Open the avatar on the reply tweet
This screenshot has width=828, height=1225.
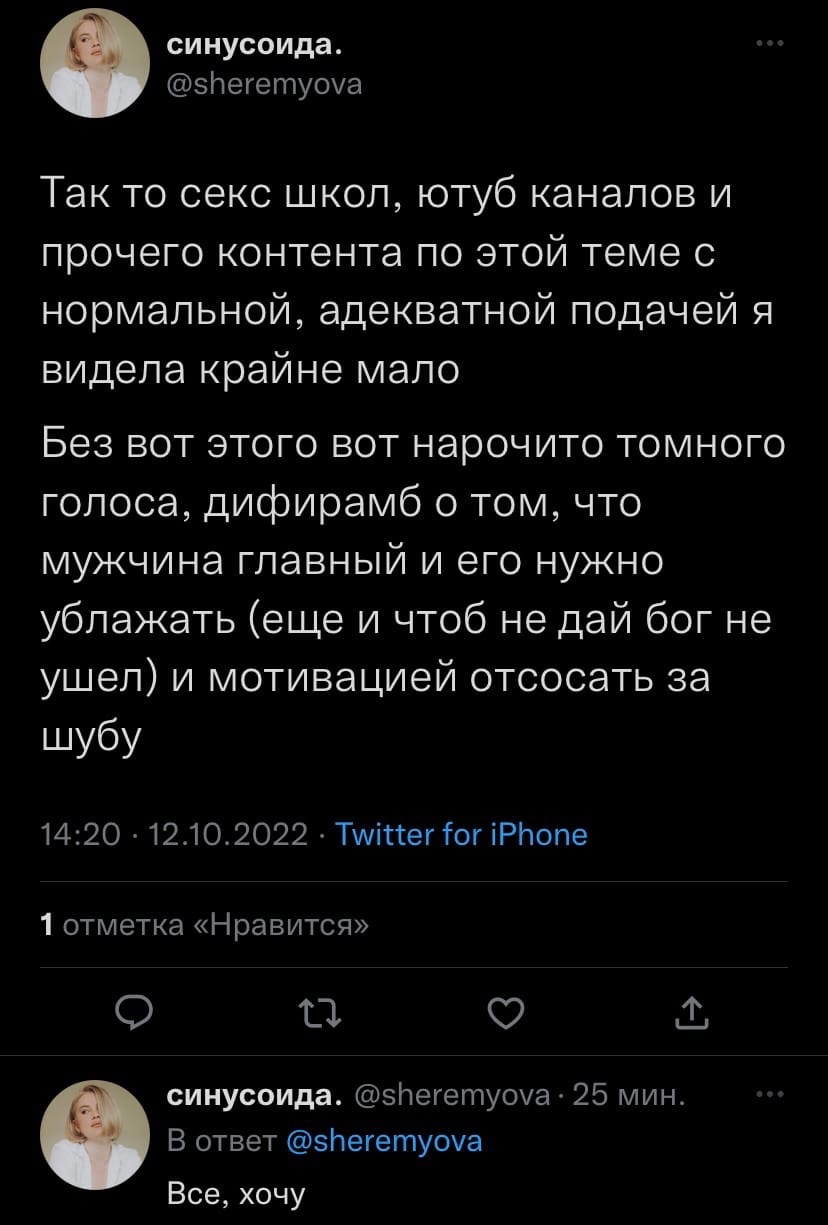coord(95,1129)
